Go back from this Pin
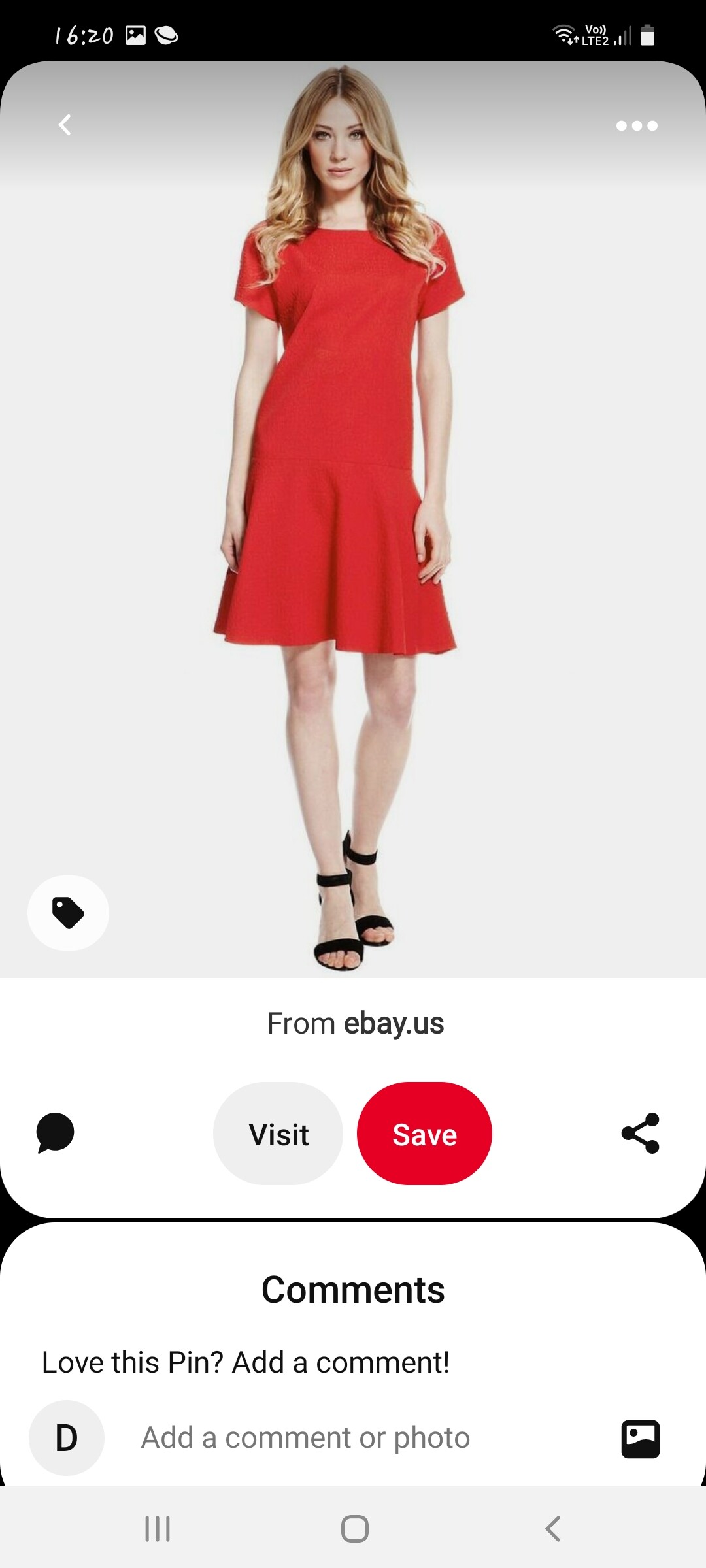Image resolution: width=706 pixels, height=1568 pixels. (65, 125)
